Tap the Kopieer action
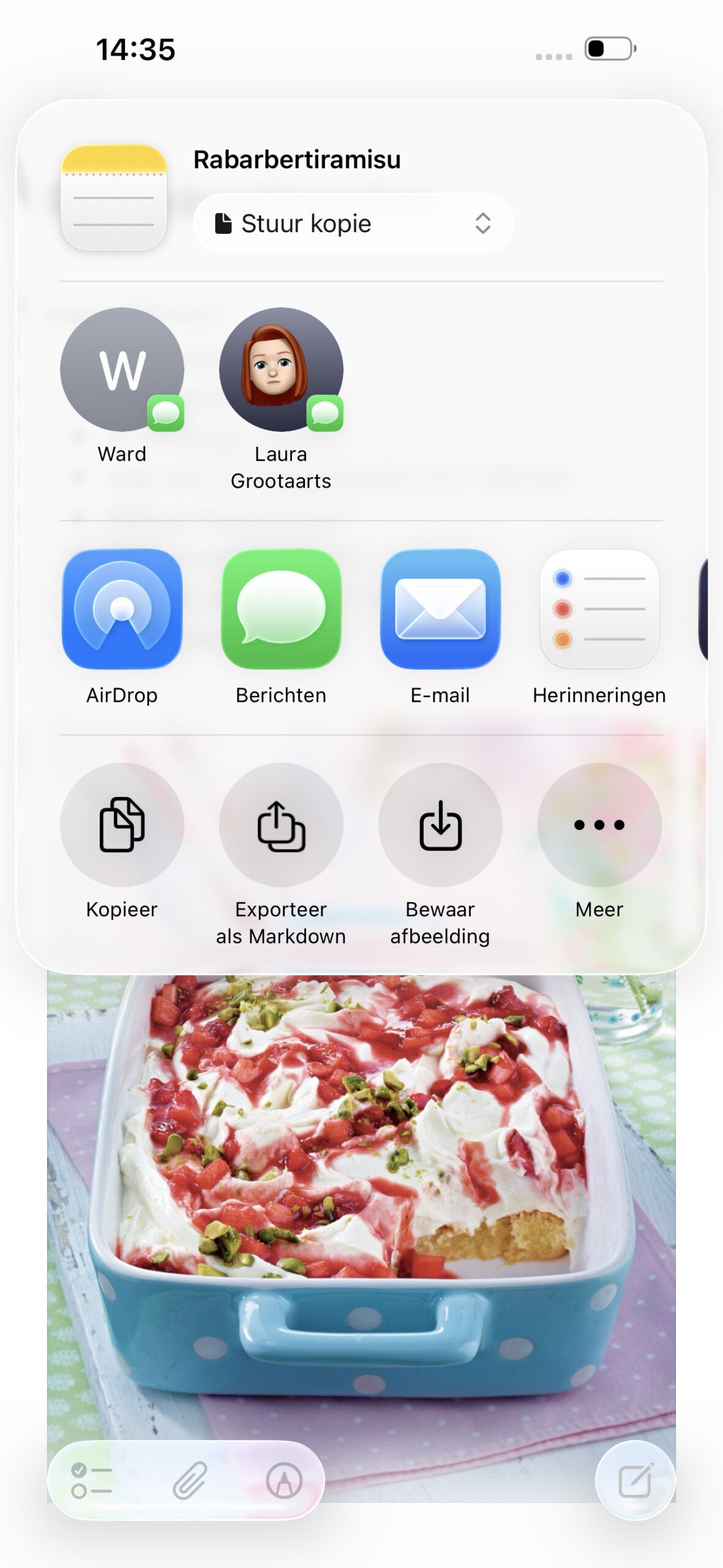Image resolution: width=723 pixels, height=1568 pixels. tap(122, 824)
